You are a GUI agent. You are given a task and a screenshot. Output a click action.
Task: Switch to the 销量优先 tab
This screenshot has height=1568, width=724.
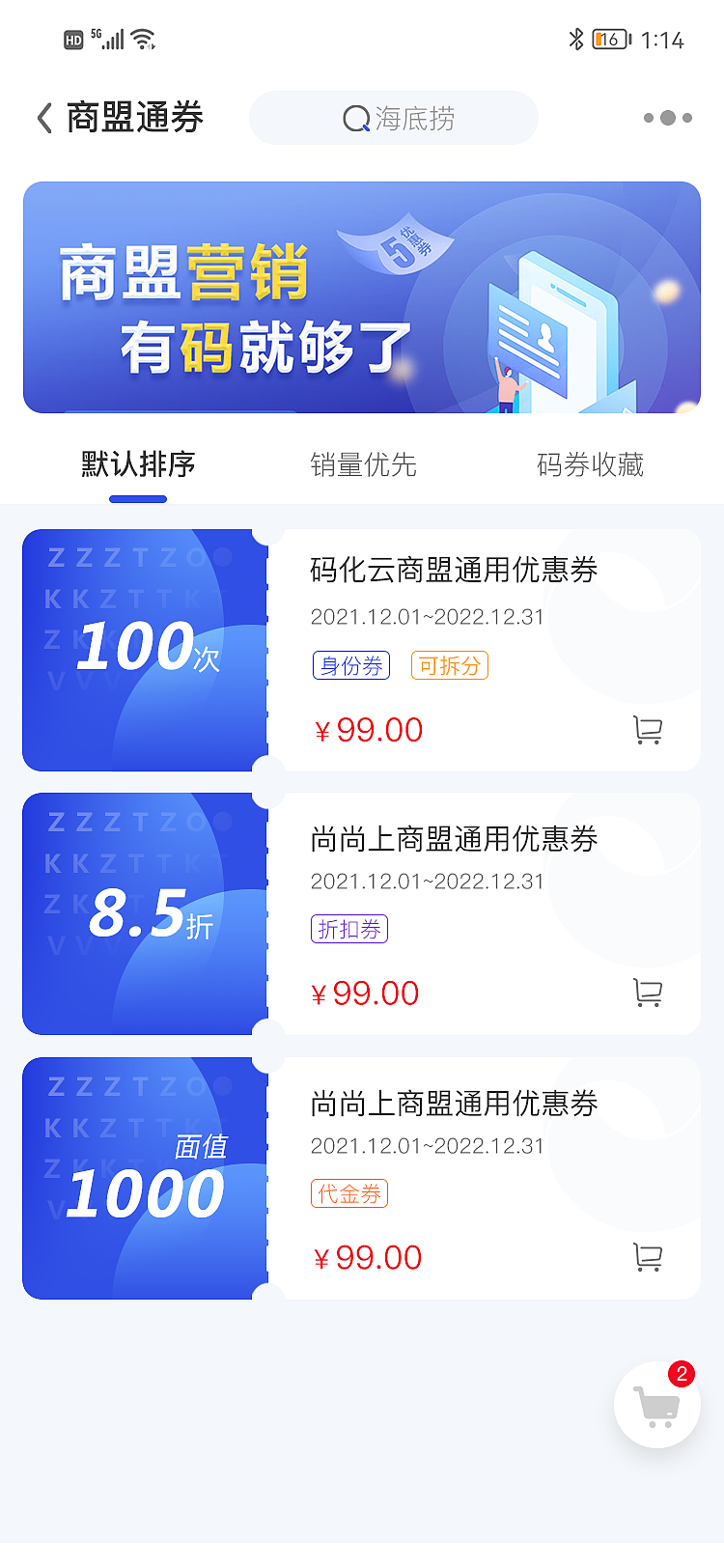click(362, 465)
